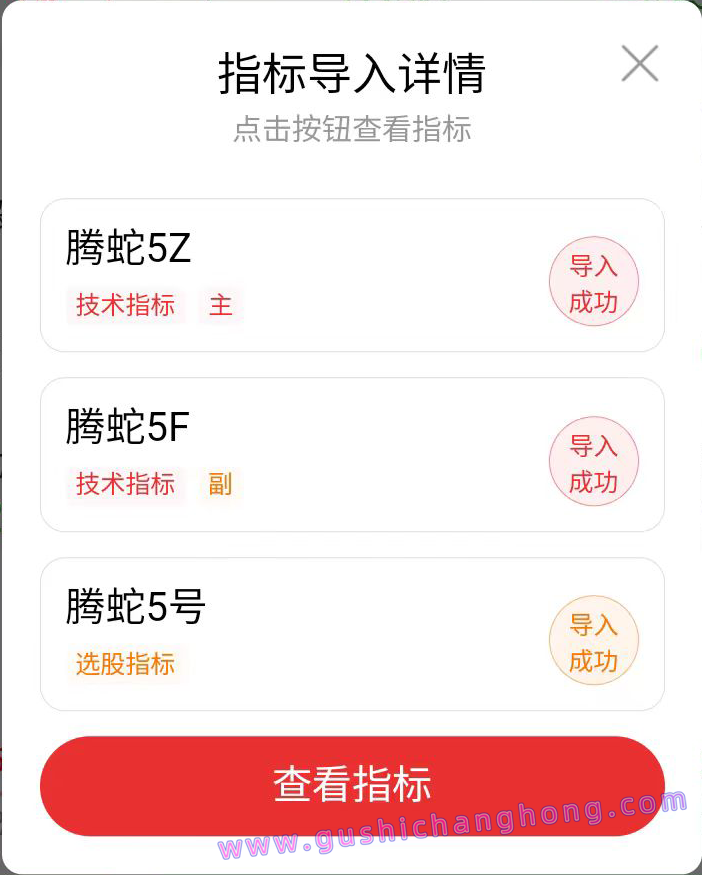702x875 pixels.
Task: Open the 腾蛇5Z indicator card
Action: coord(300,275)
